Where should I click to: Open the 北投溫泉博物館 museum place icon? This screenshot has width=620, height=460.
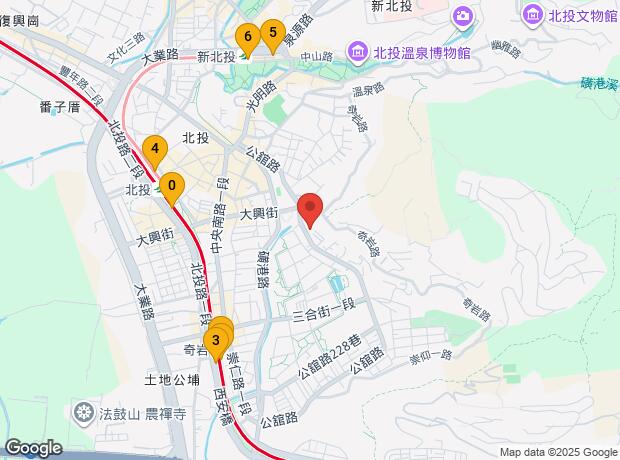pyautogui.click(x=357, y=51)
